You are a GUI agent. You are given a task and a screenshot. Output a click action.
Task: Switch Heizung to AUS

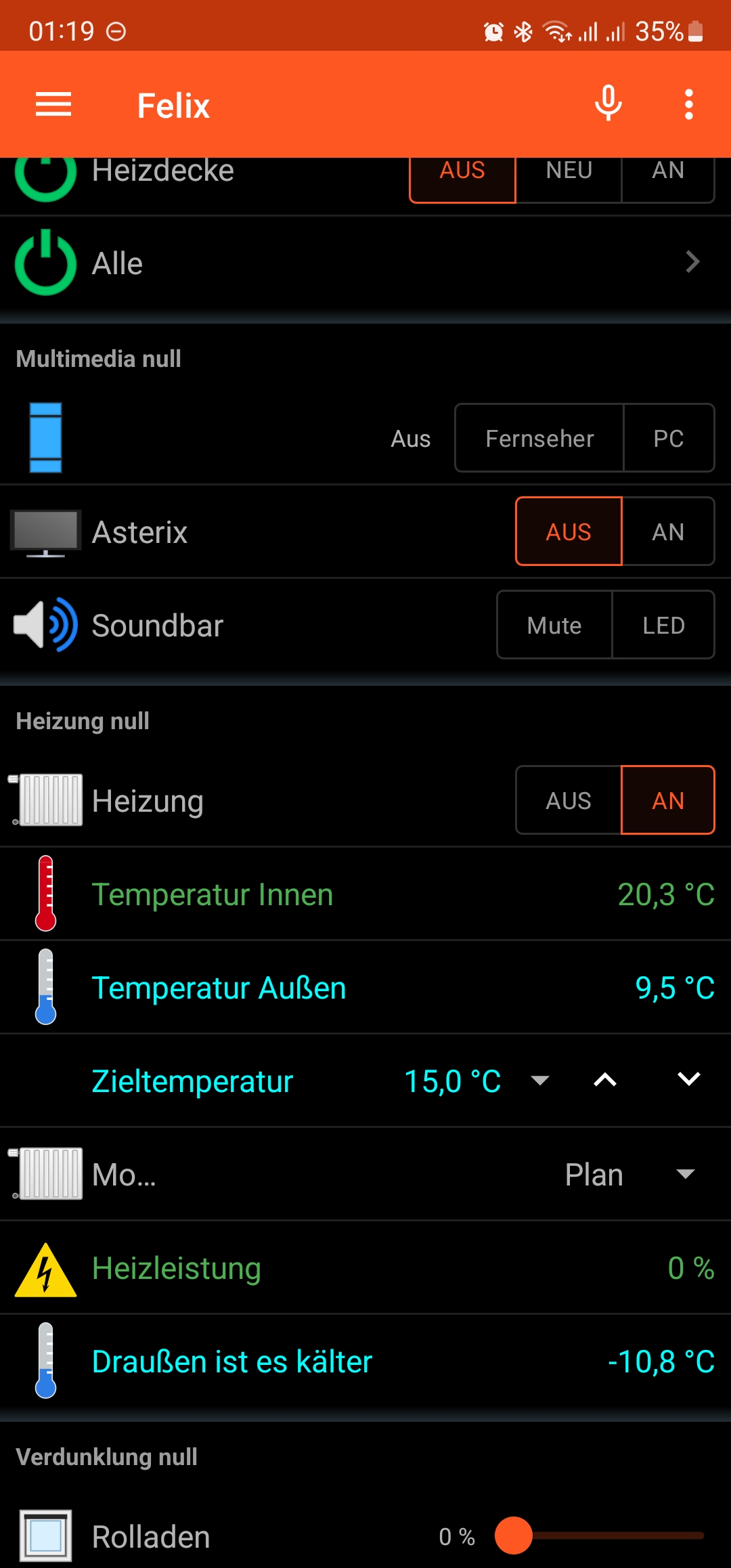click(568, 800)
